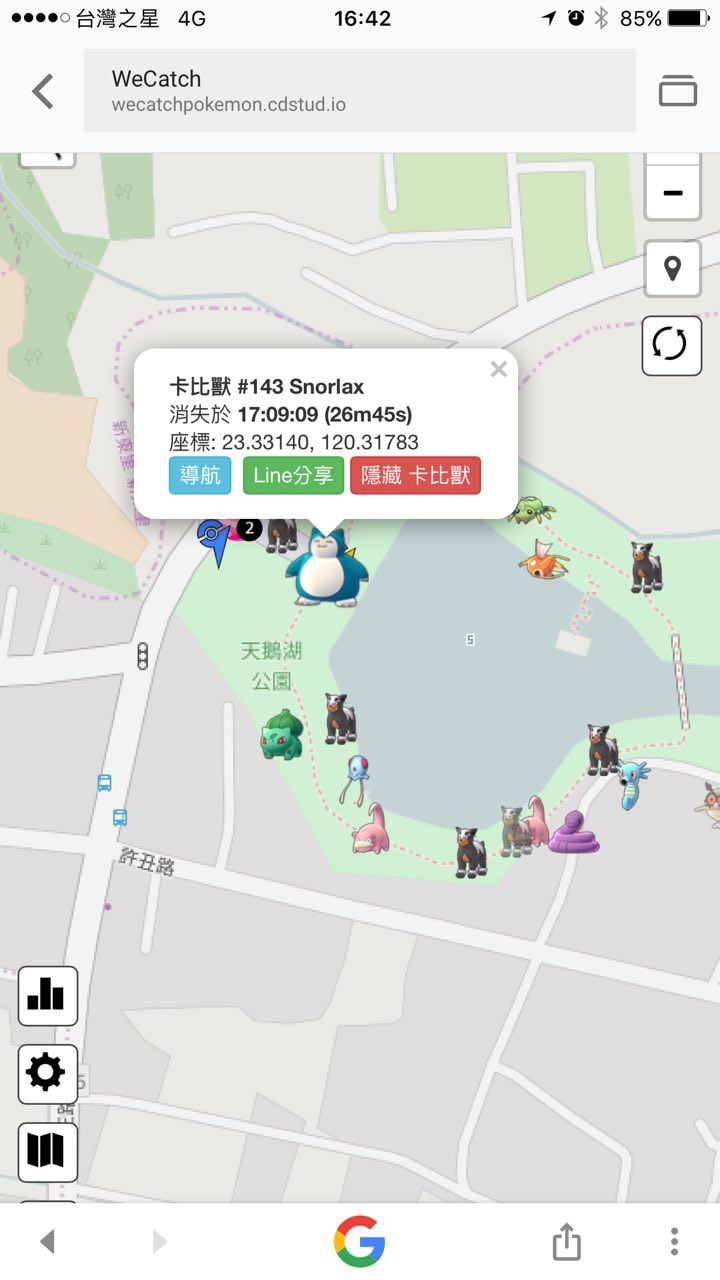Tap the WeCatch address bar

pyautogui.click(x=359, y=91)
